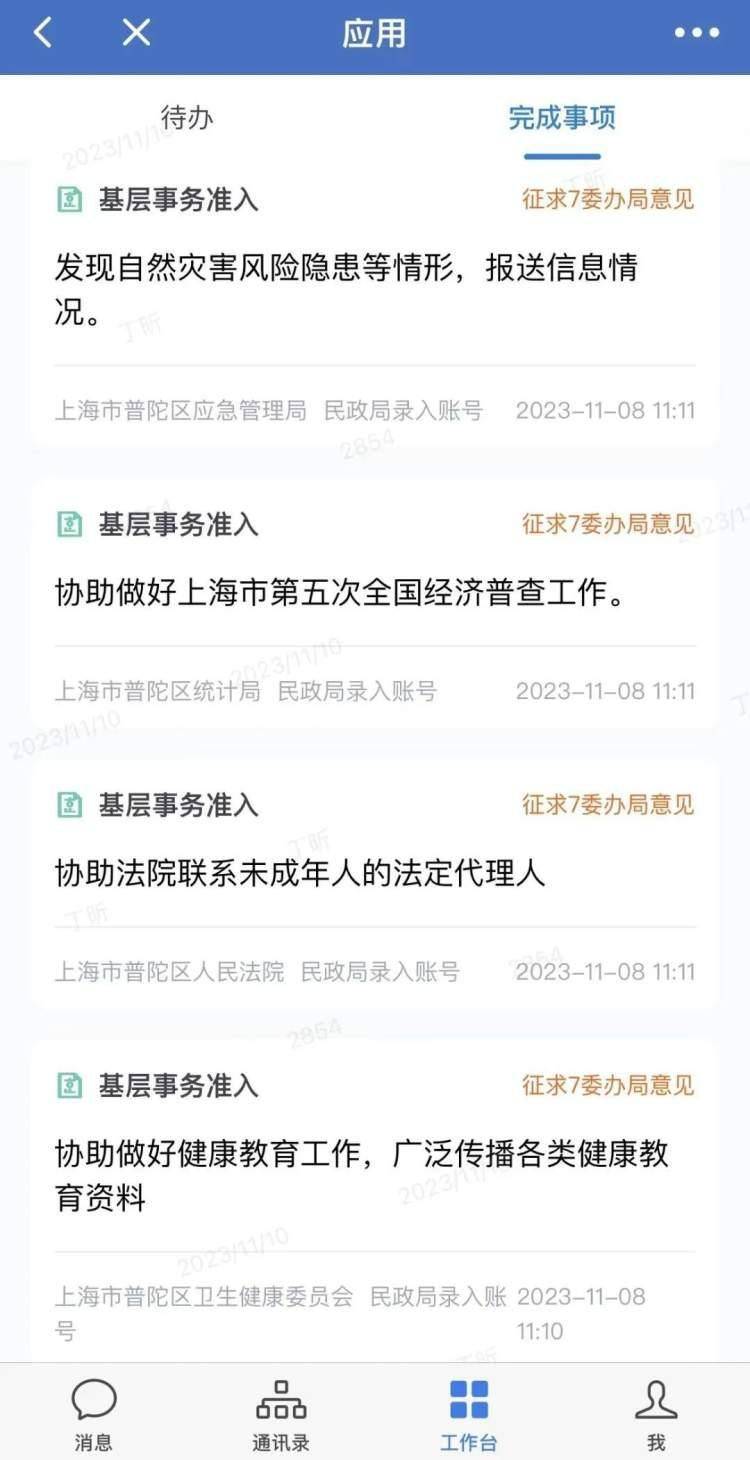Select the 完成事项 tab
This screenshot has width=750, height=1460.
pos(562,118)
